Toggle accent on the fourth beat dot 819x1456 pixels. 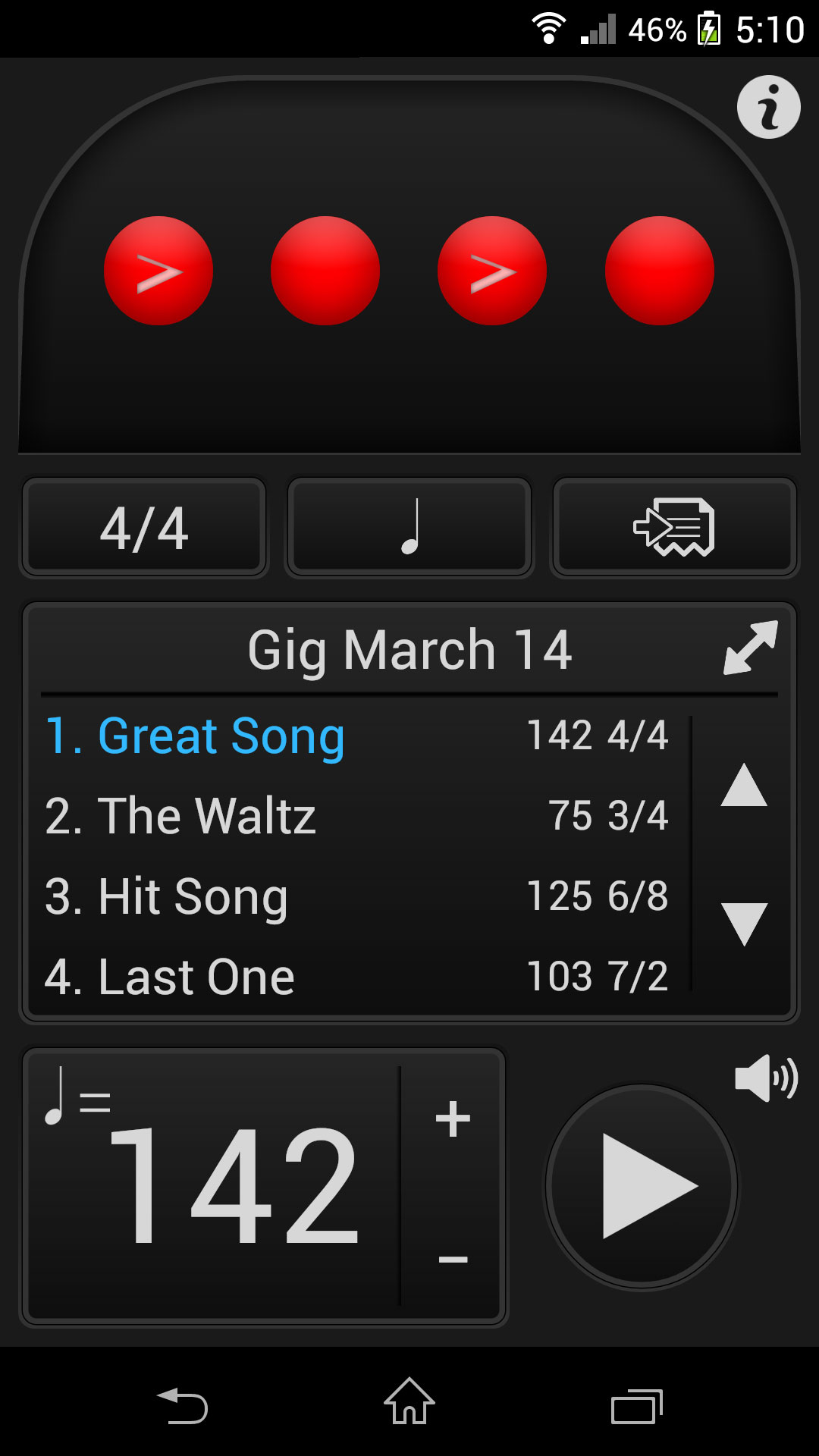pyautogui.click(x=659, y=271)
